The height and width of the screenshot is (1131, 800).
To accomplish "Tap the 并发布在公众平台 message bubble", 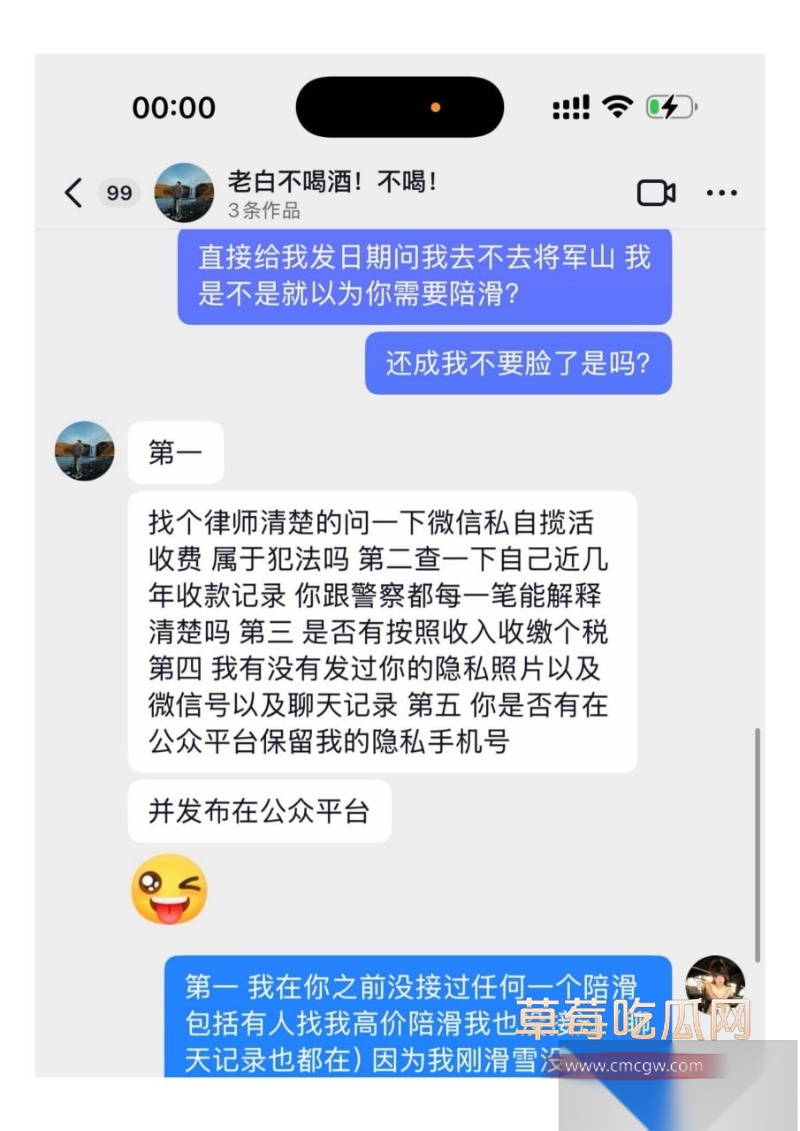I will click(258, 812).
